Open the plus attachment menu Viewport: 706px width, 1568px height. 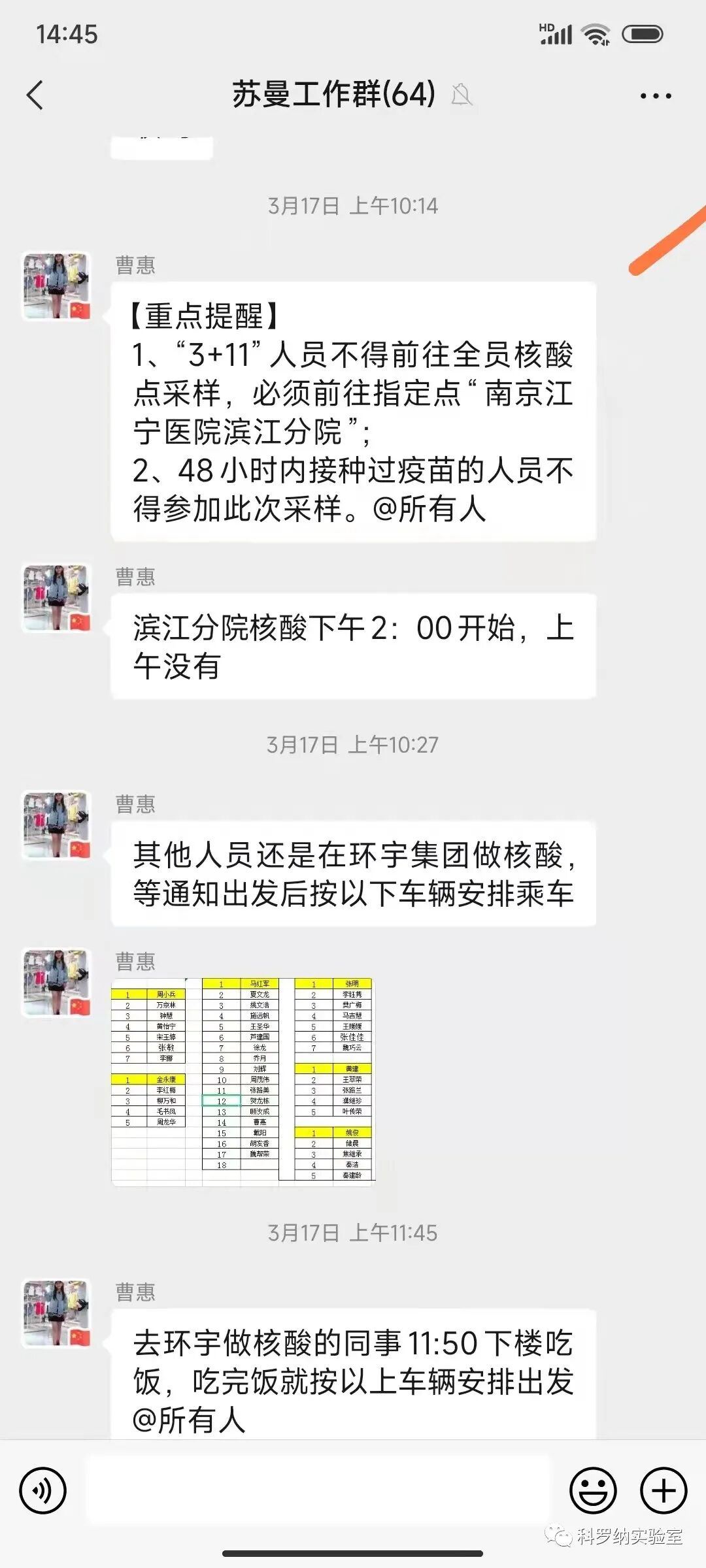[663, 1491]
